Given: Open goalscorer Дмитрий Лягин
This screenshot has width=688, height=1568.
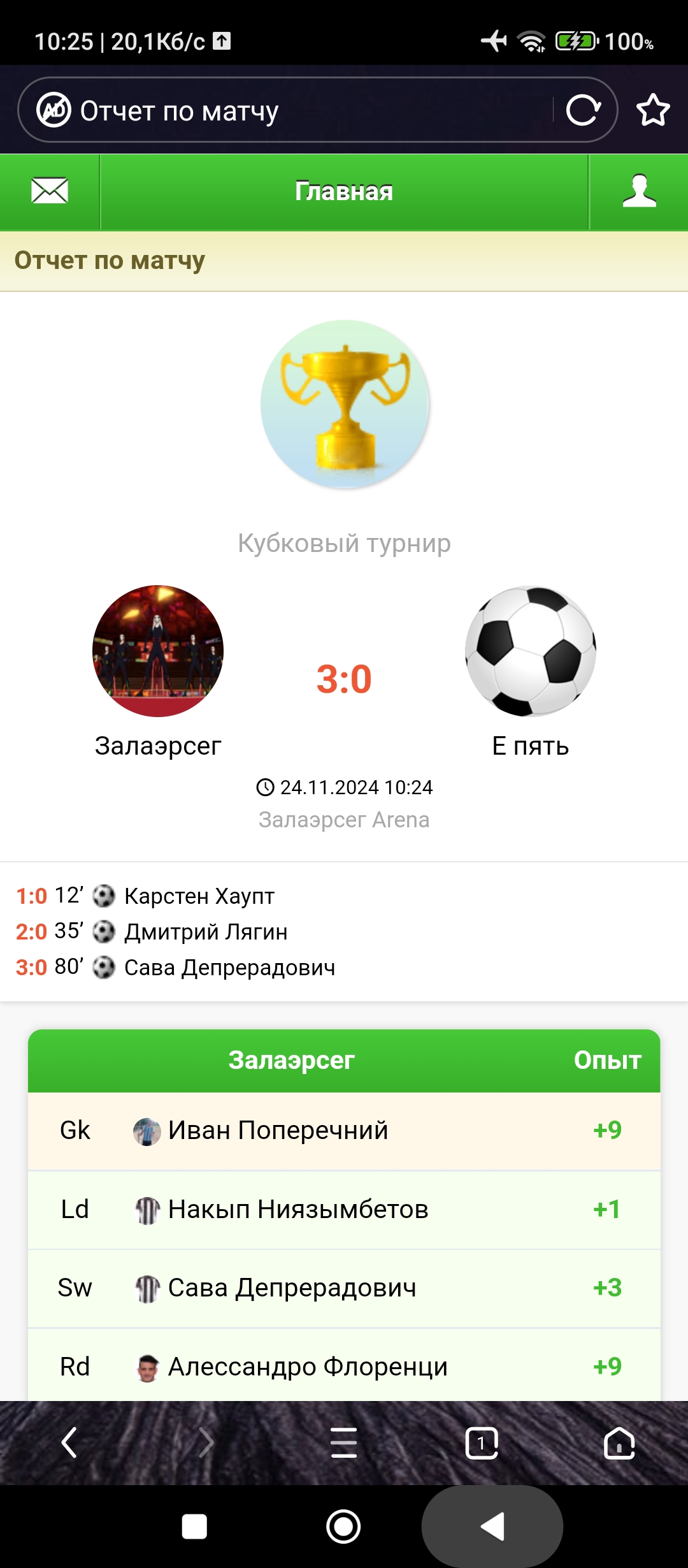Looking at the screenshot, I should click(206, 932).
